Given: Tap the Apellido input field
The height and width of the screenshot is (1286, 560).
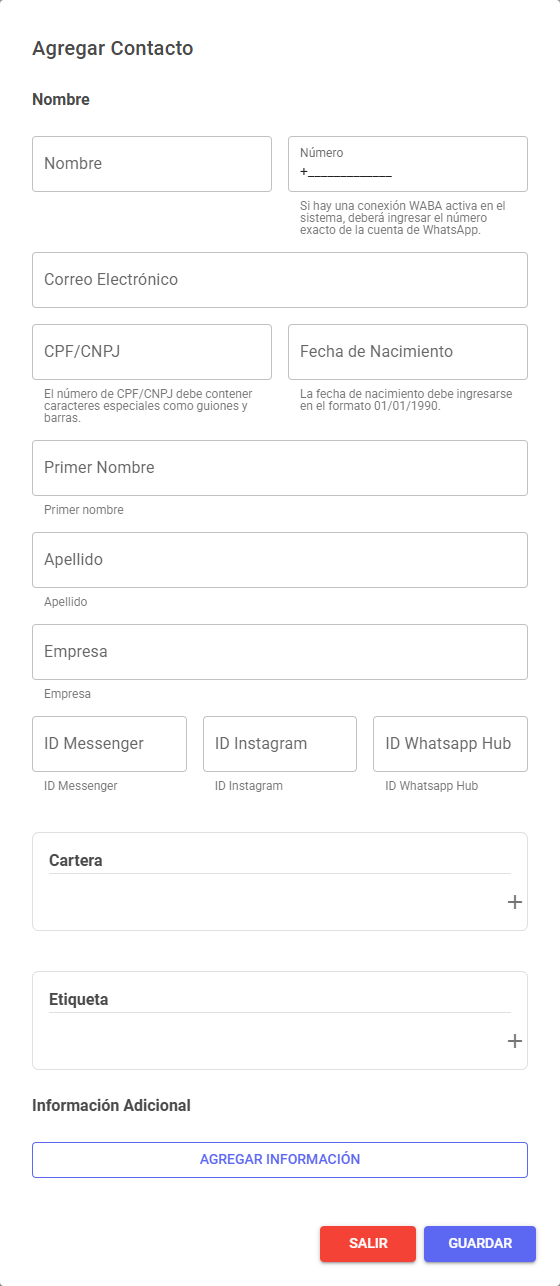Looking at the screenshot, I should (280, 560).
